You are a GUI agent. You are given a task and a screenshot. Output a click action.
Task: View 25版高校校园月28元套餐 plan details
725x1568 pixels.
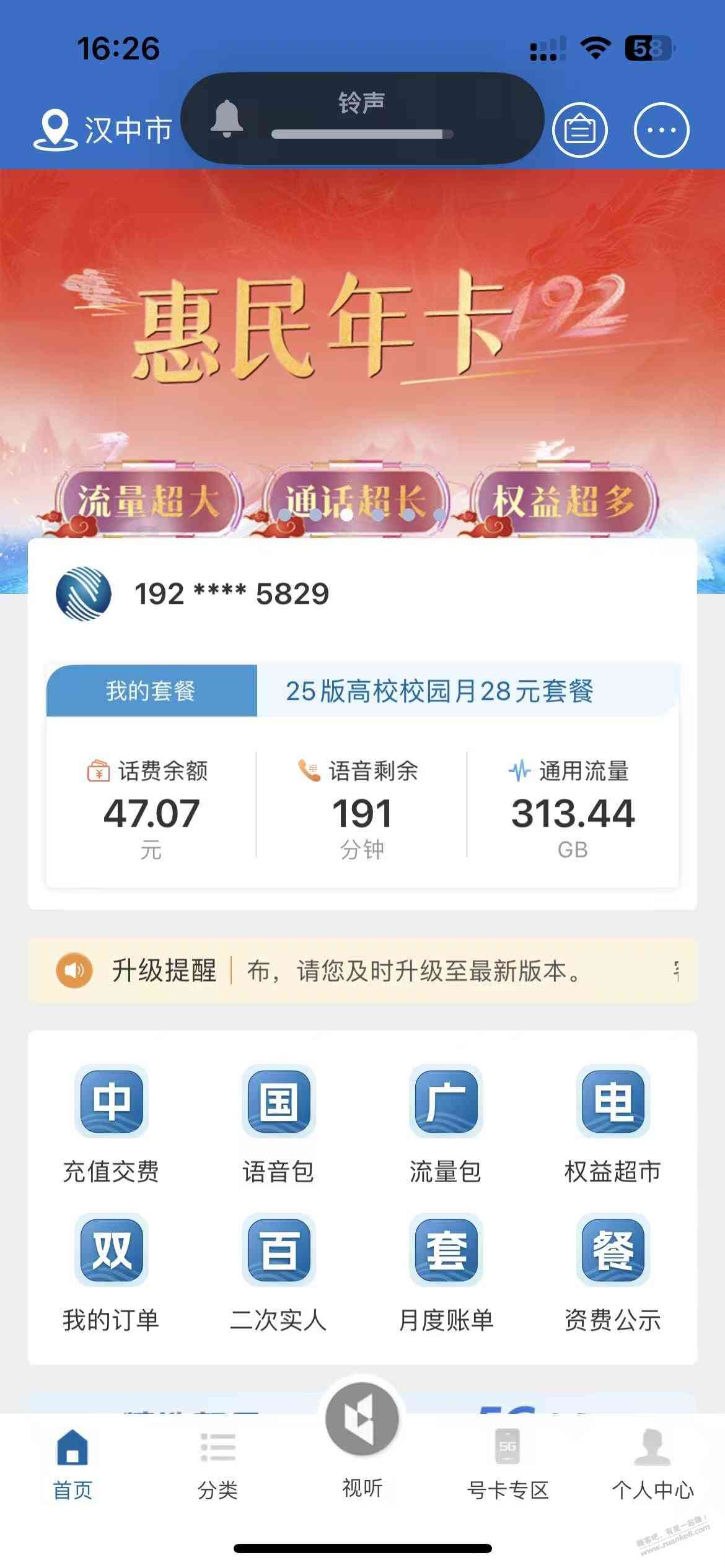point(439,691)
